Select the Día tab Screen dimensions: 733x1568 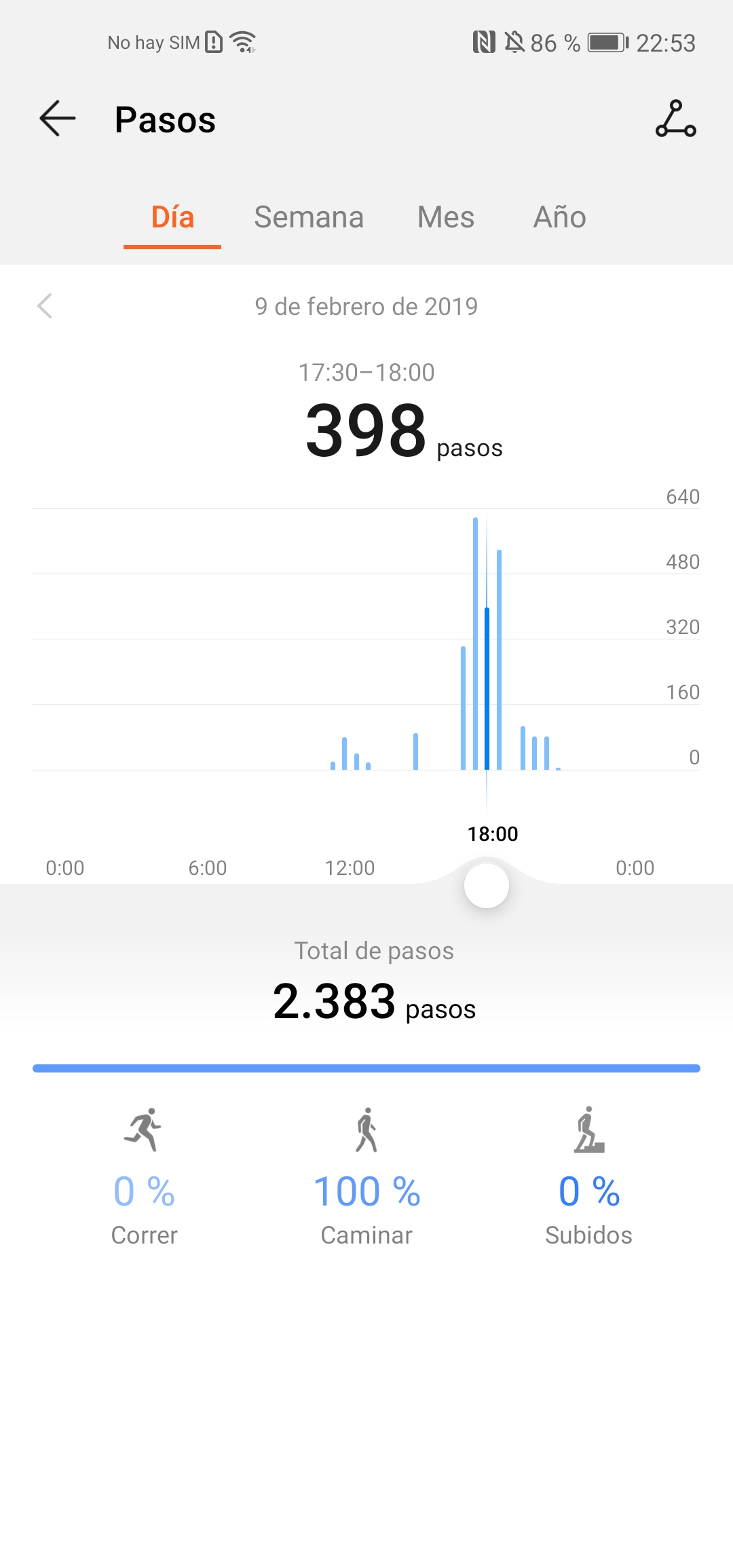pyautogui.click(x=172, y=217)
